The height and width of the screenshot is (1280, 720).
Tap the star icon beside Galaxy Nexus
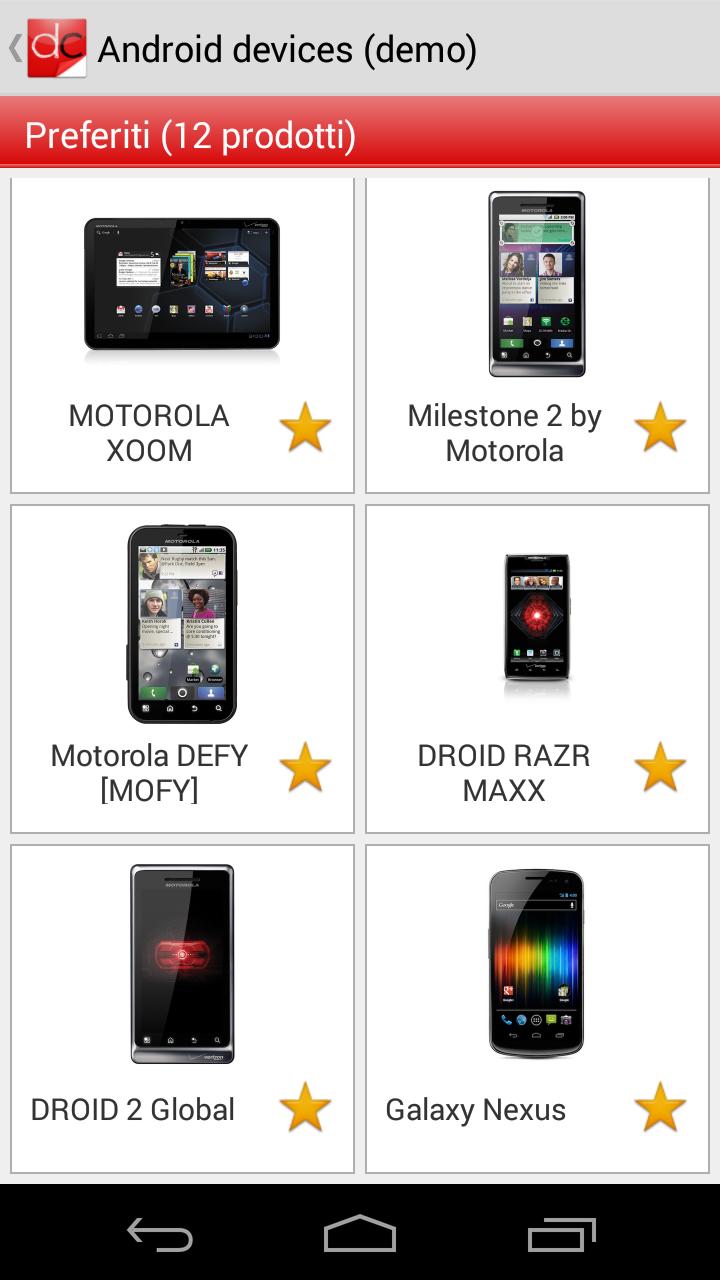[660, 1108]
